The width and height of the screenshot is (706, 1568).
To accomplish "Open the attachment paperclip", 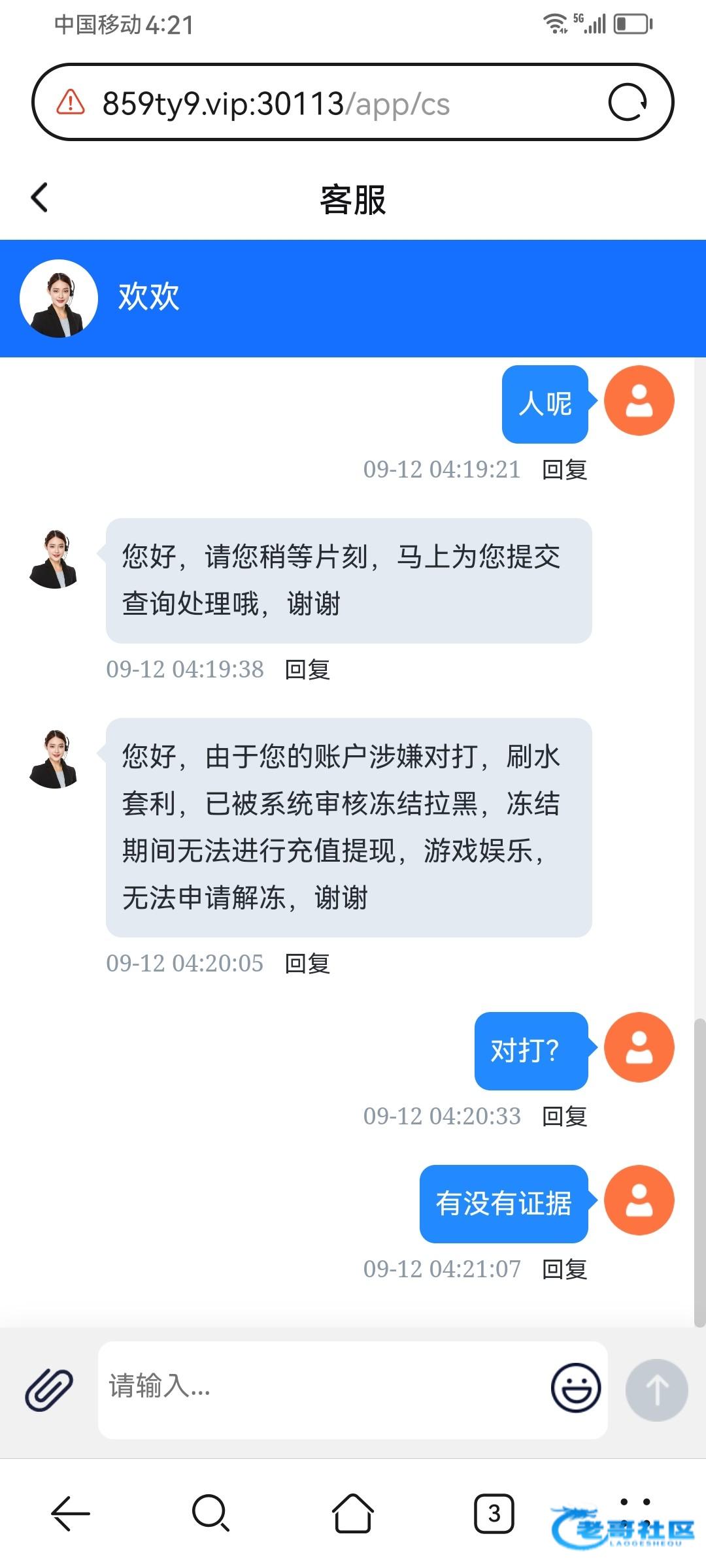I will pos(49,1390).
